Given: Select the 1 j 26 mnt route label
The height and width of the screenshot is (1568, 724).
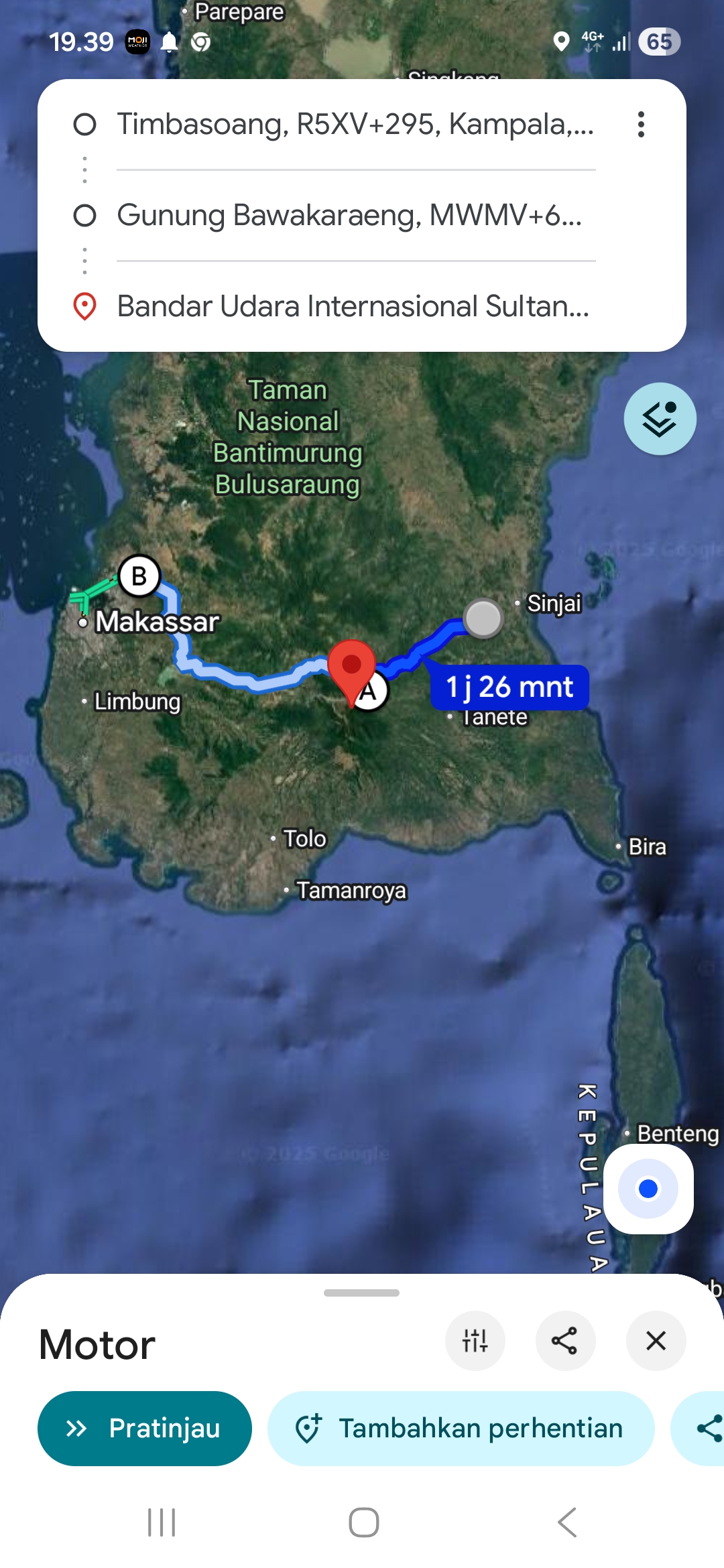Looking at the screenshot, I should (x=509, y=687).
